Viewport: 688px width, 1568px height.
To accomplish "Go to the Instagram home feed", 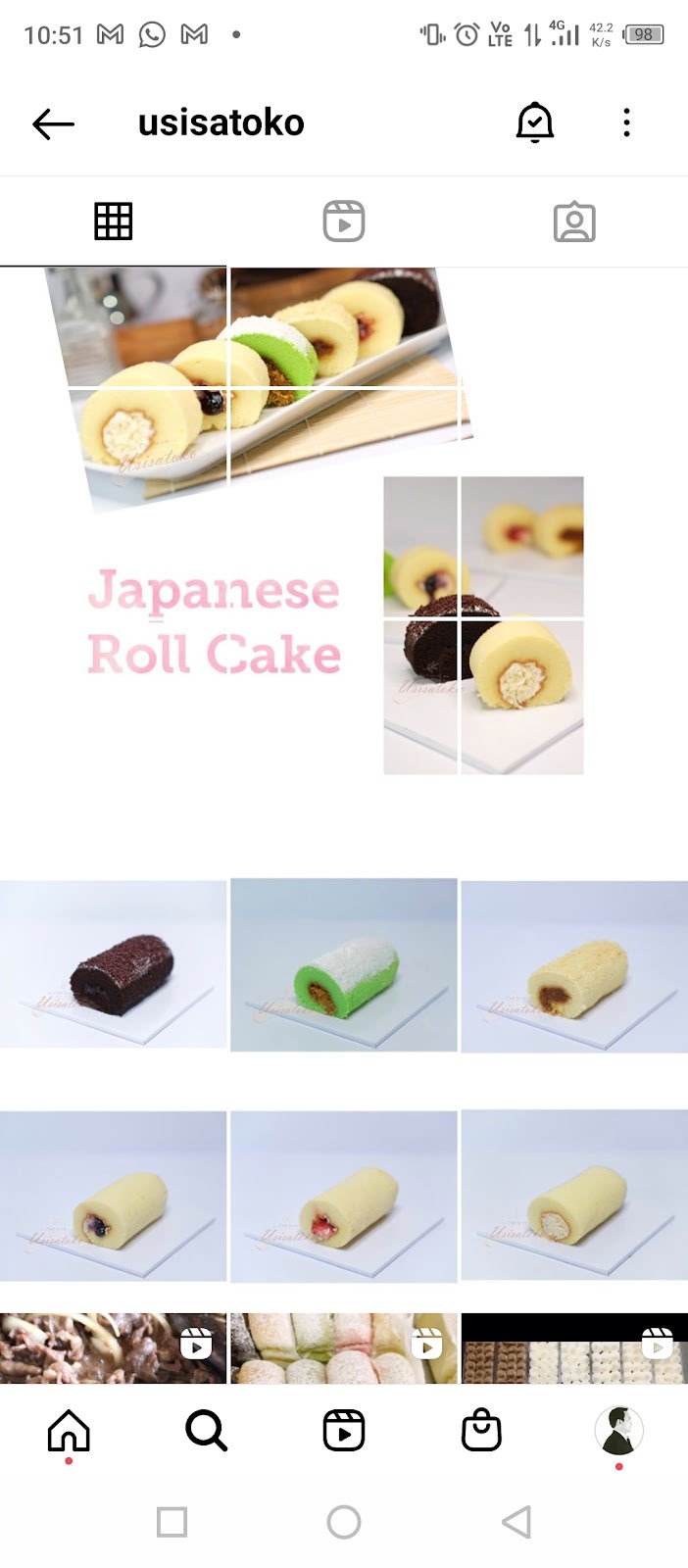I will [x=69, y=1431].
